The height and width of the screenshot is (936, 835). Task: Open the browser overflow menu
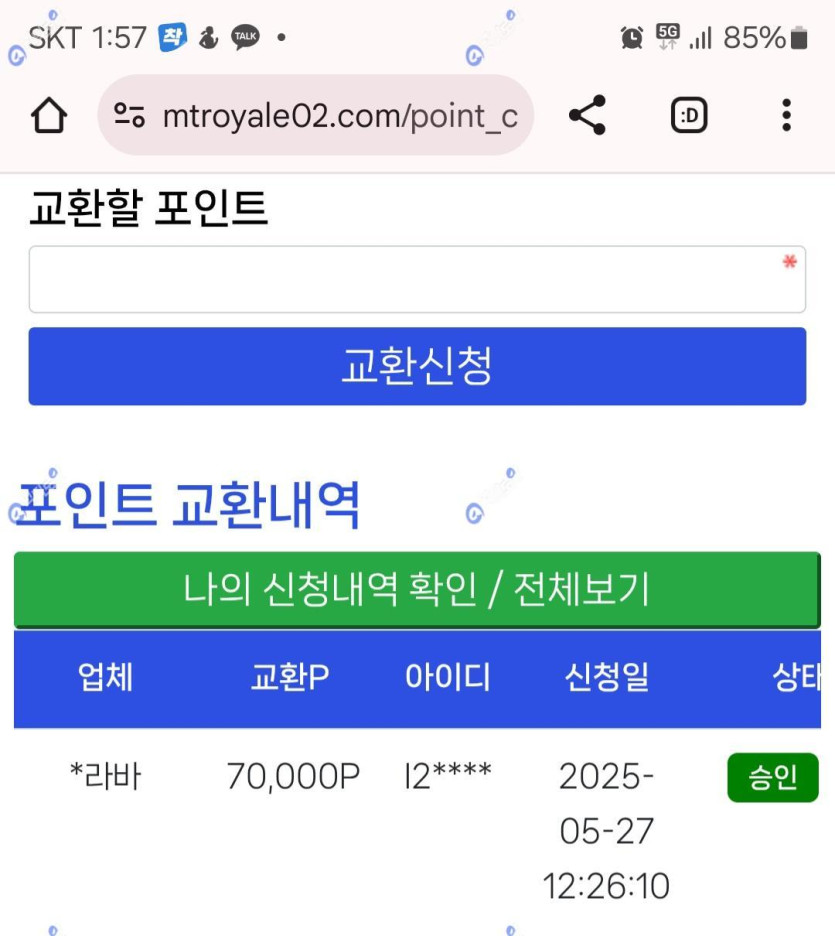coord(786,116)
